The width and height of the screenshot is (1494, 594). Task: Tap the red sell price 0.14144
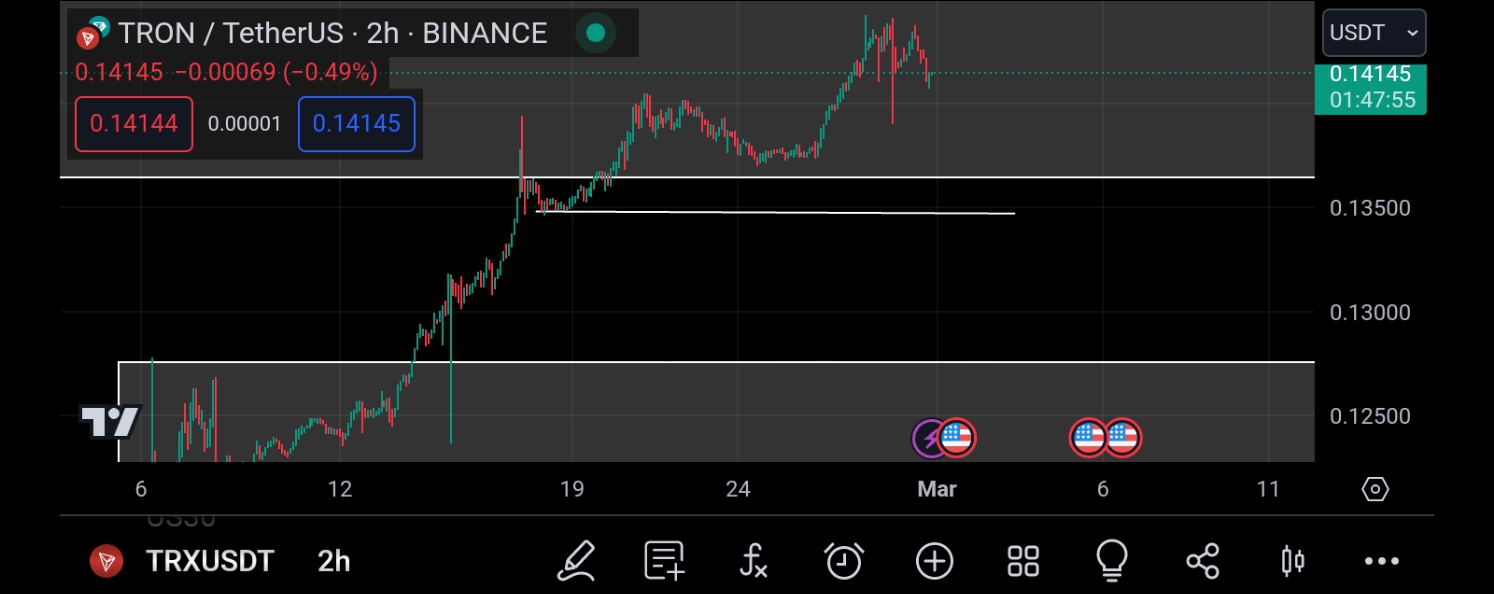click(x=134, y=124)
